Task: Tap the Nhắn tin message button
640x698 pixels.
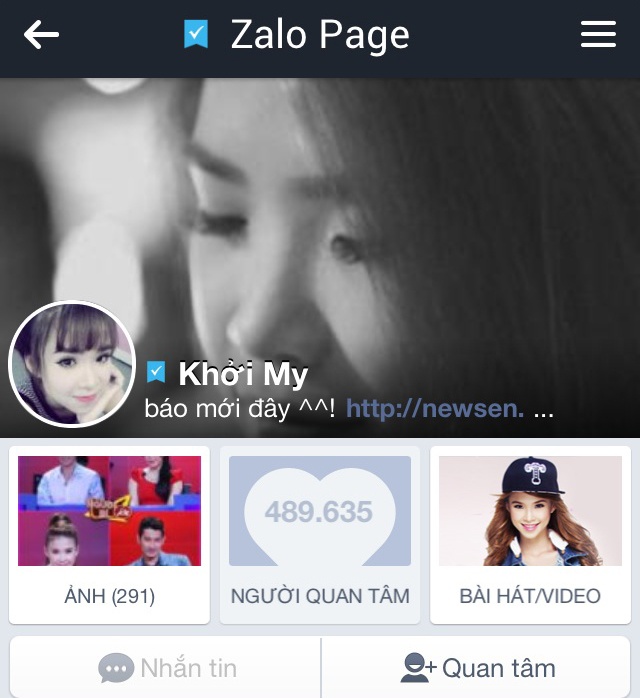Action: click(166, 667)
